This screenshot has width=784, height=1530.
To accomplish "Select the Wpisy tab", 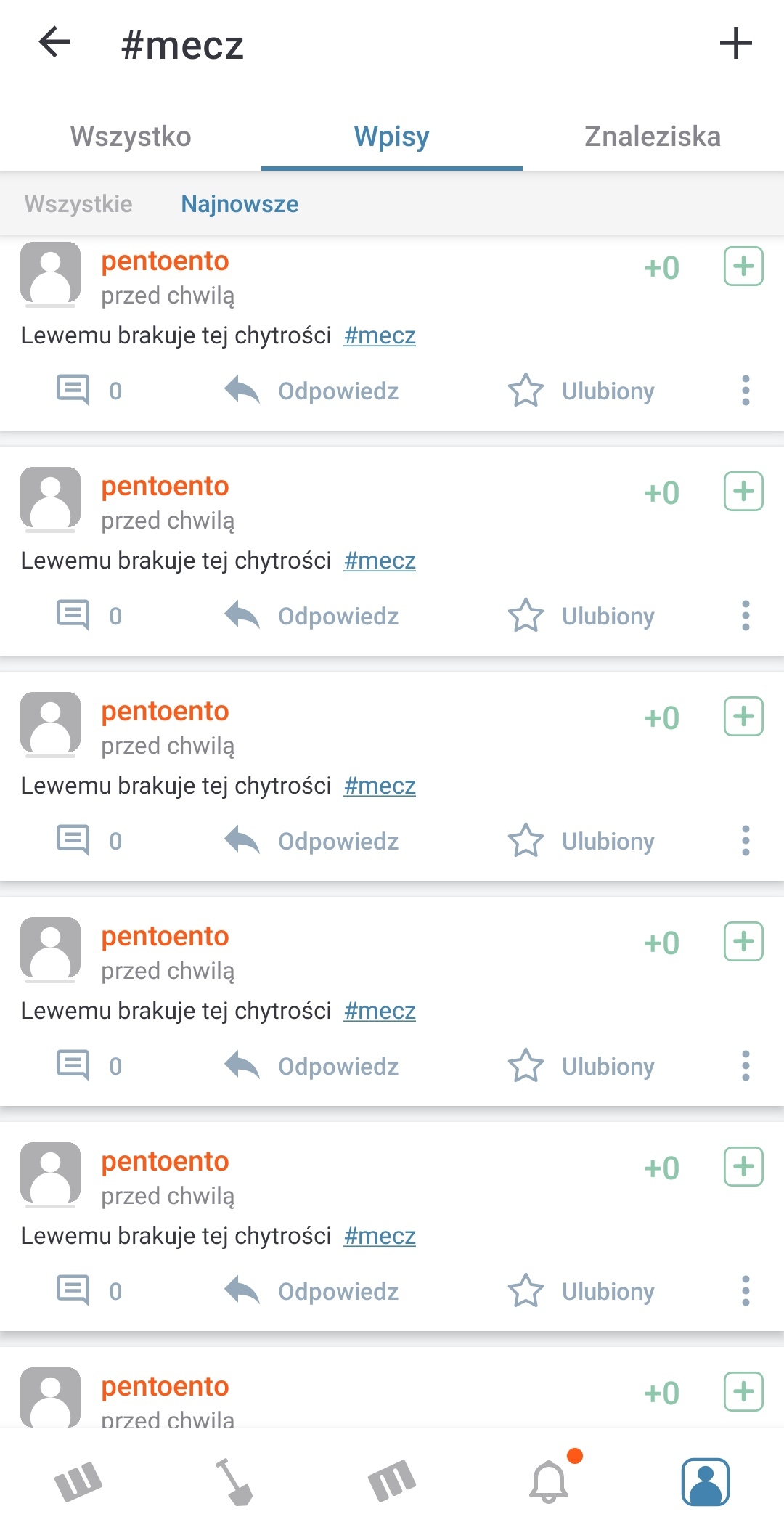I will click(391, 137).
